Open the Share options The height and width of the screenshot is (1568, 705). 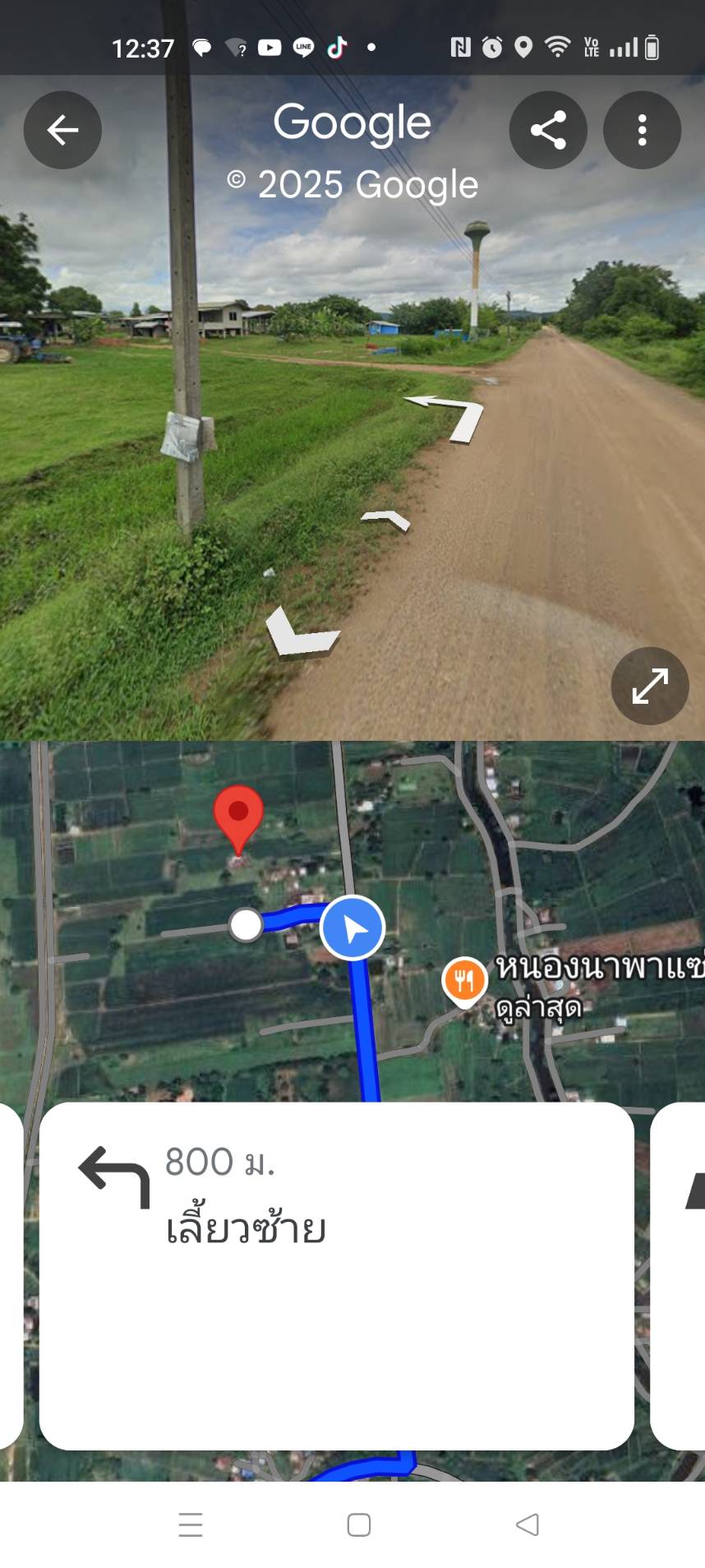pyautogui.click(x=548, y=129)
